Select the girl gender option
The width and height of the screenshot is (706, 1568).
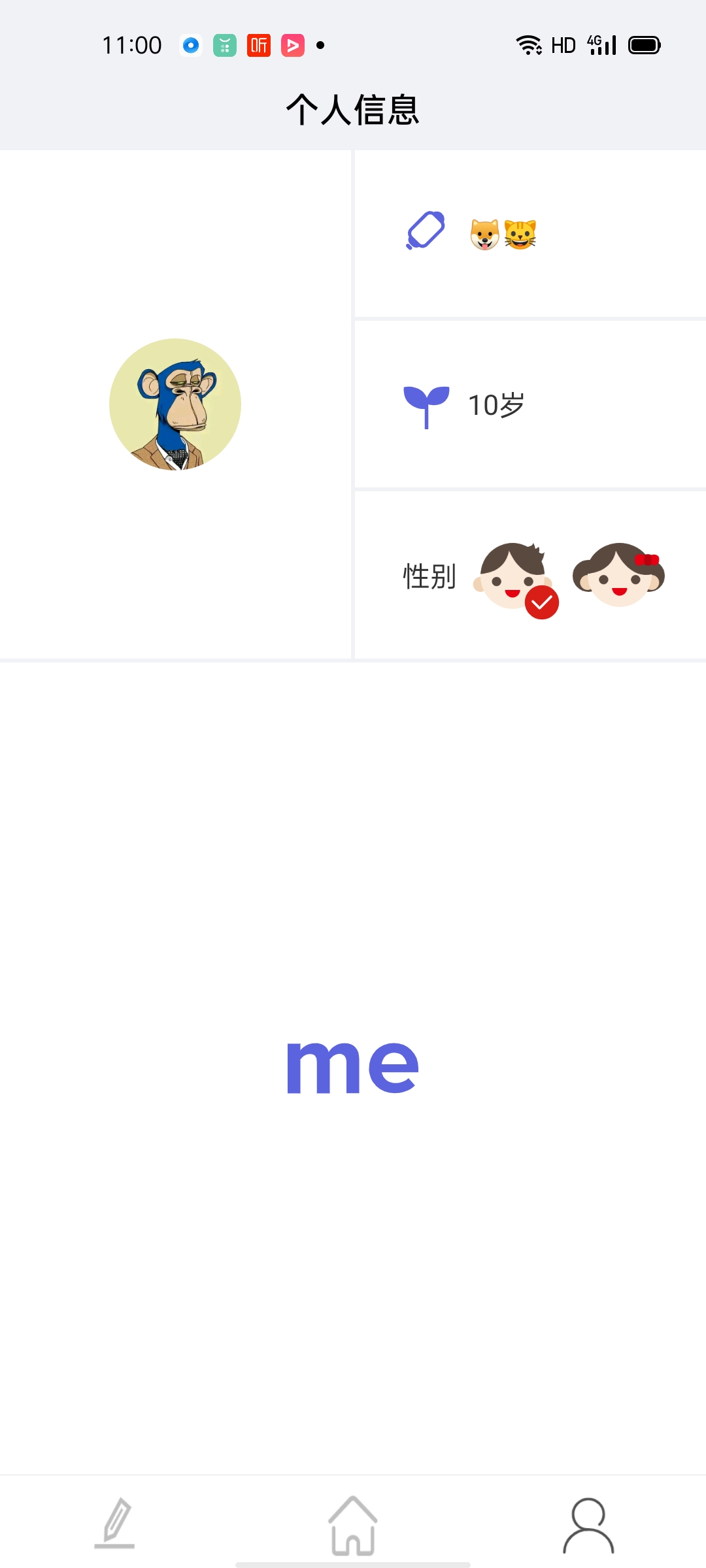tap(618, 575)
